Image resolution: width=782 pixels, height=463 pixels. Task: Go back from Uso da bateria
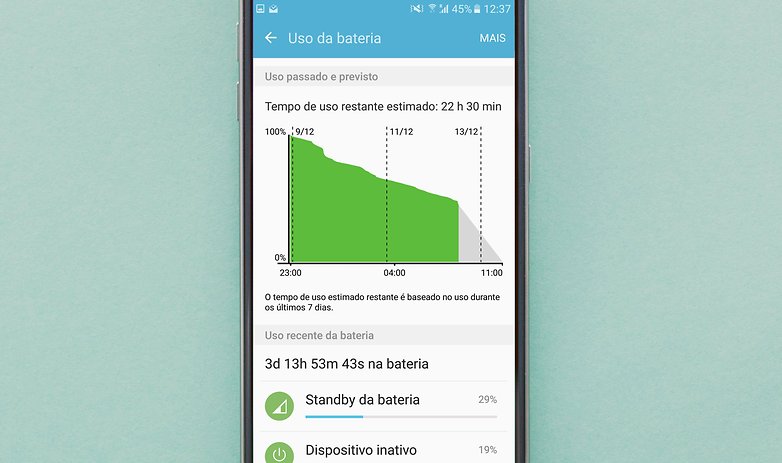click(x=271, y=38)
